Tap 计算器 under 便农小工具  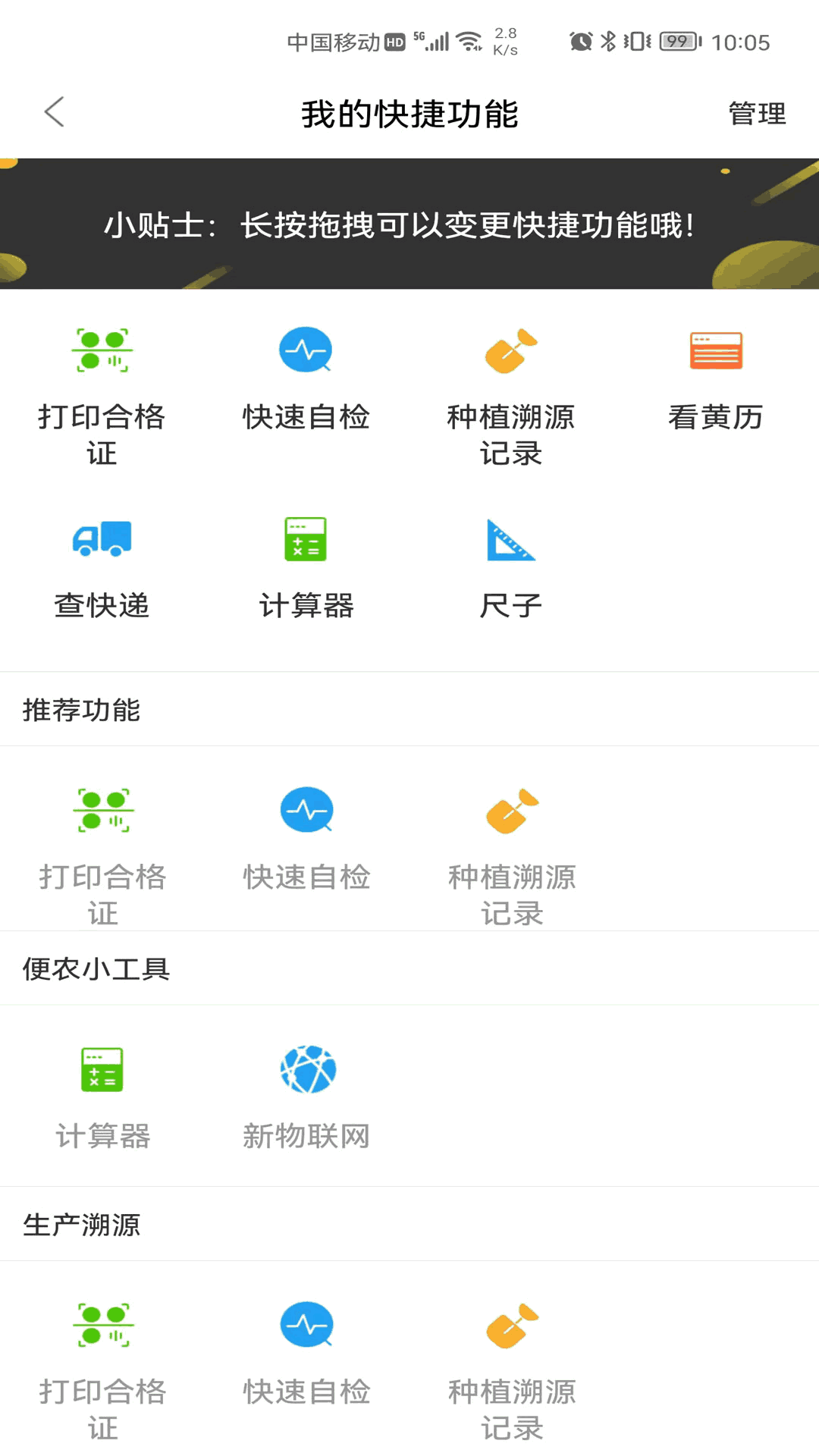point(102,1098)
